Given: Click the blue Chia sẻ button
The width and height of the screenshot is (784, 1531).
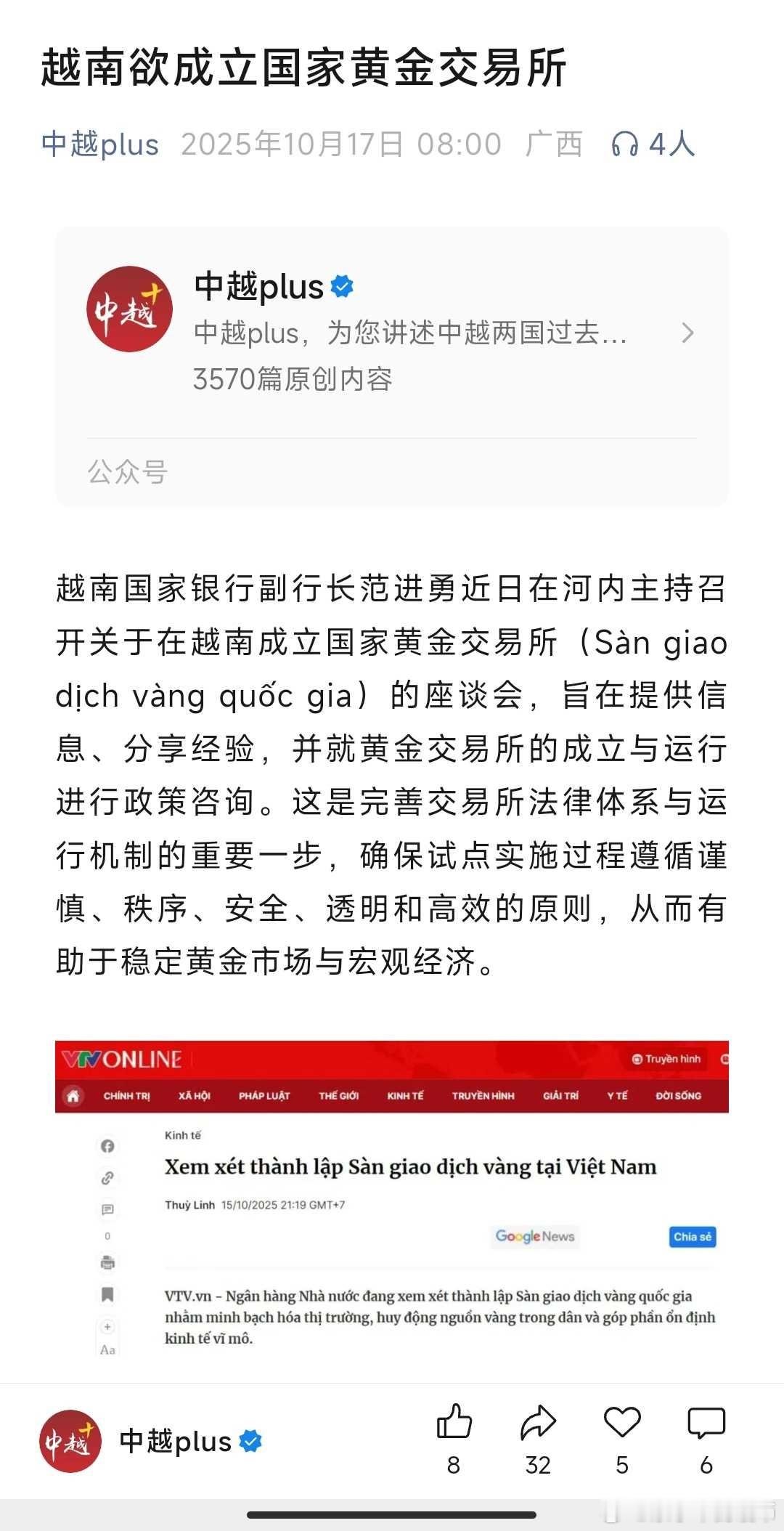Looking at the screenshot, I should coord(692,1238).
